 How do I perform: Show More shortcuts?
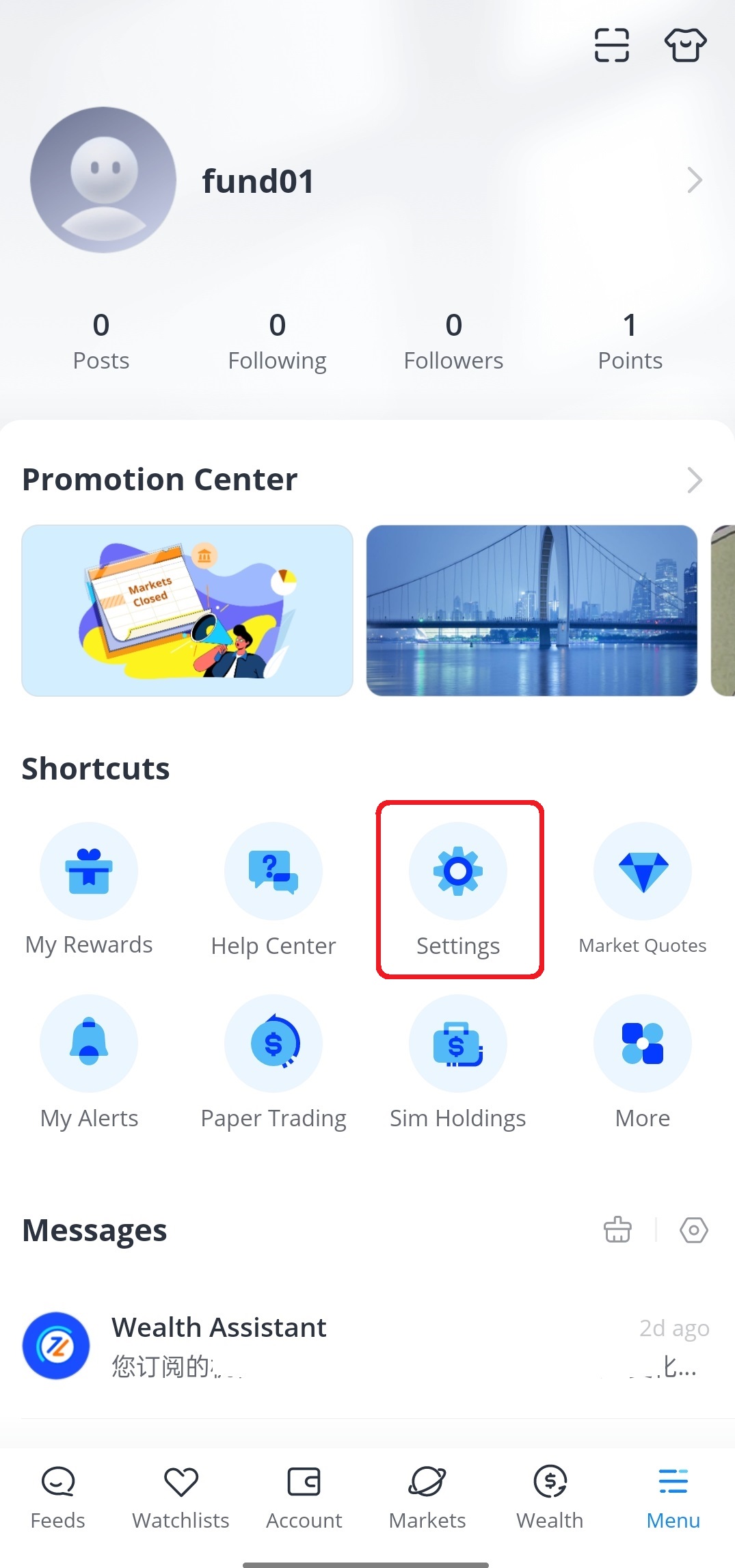[x=643, y=1061]
